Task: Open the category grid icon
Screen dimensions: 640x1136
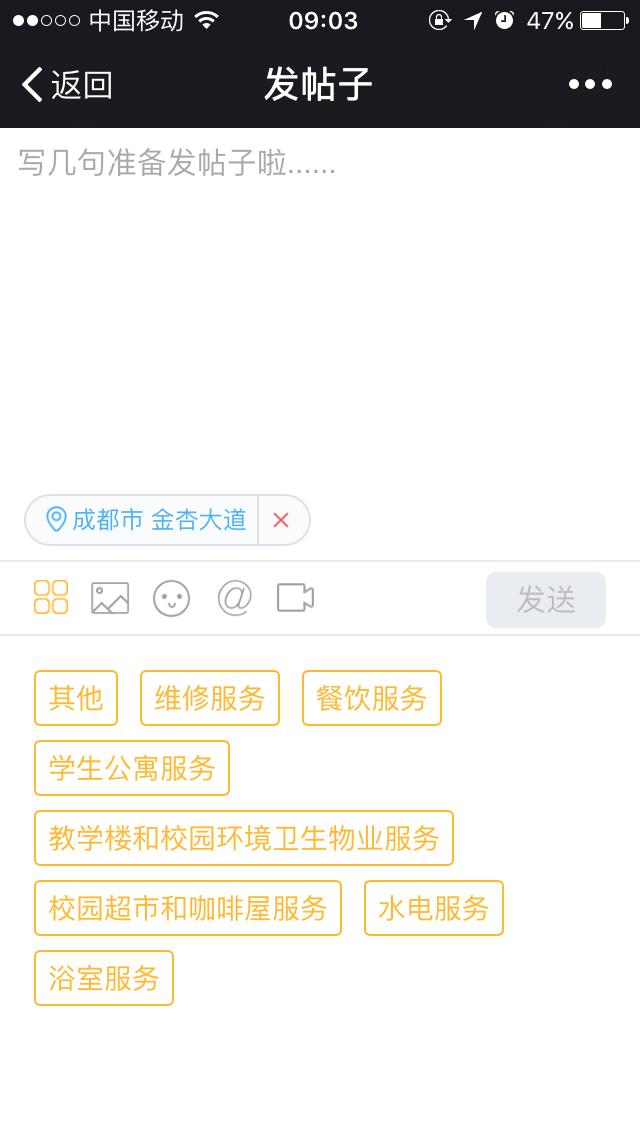Action: coord(51,598)
